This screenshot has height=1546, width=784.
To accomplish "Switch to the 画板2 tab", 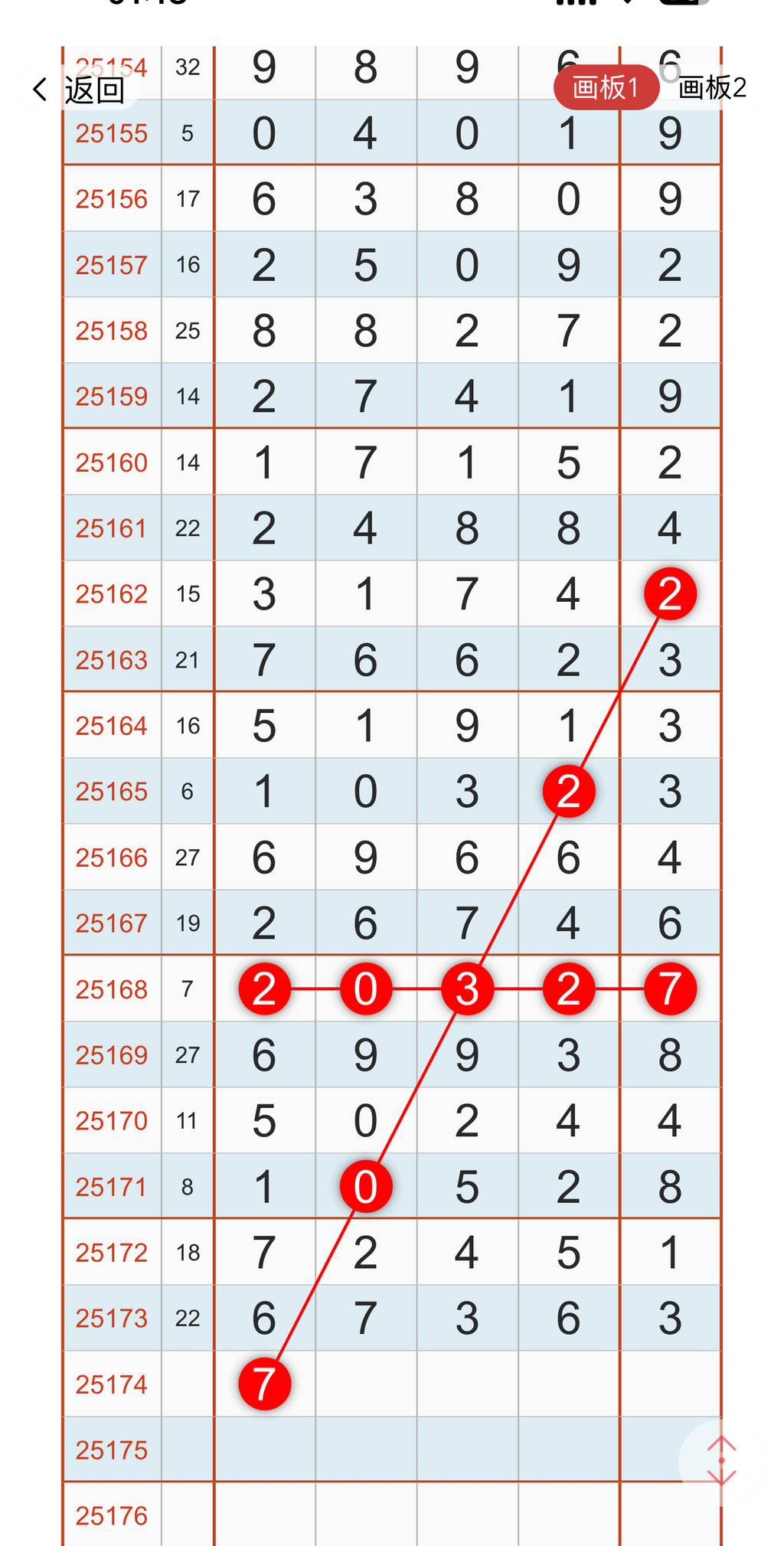I will coord(712,88).
